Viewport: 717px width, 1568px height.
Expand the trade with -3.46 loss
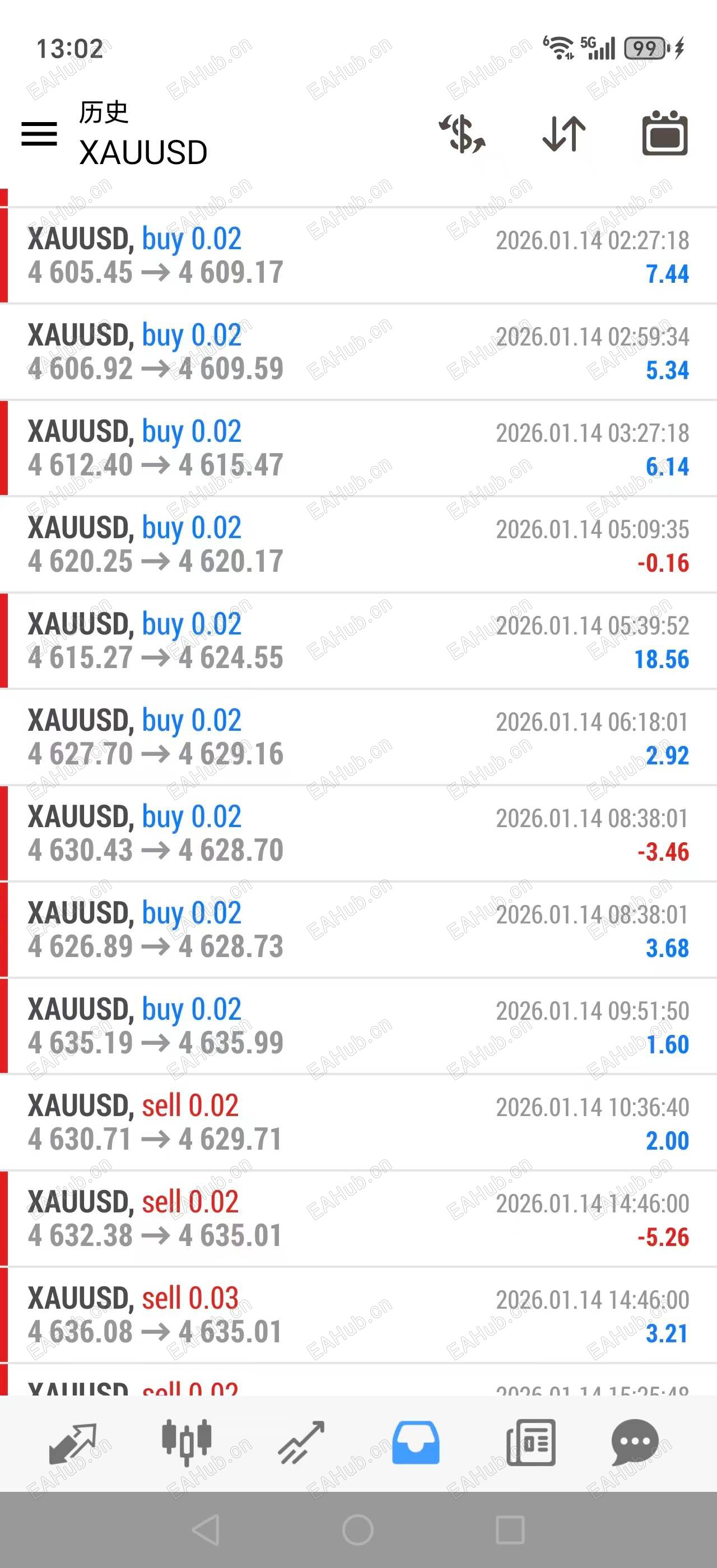(x=358, y=834)
